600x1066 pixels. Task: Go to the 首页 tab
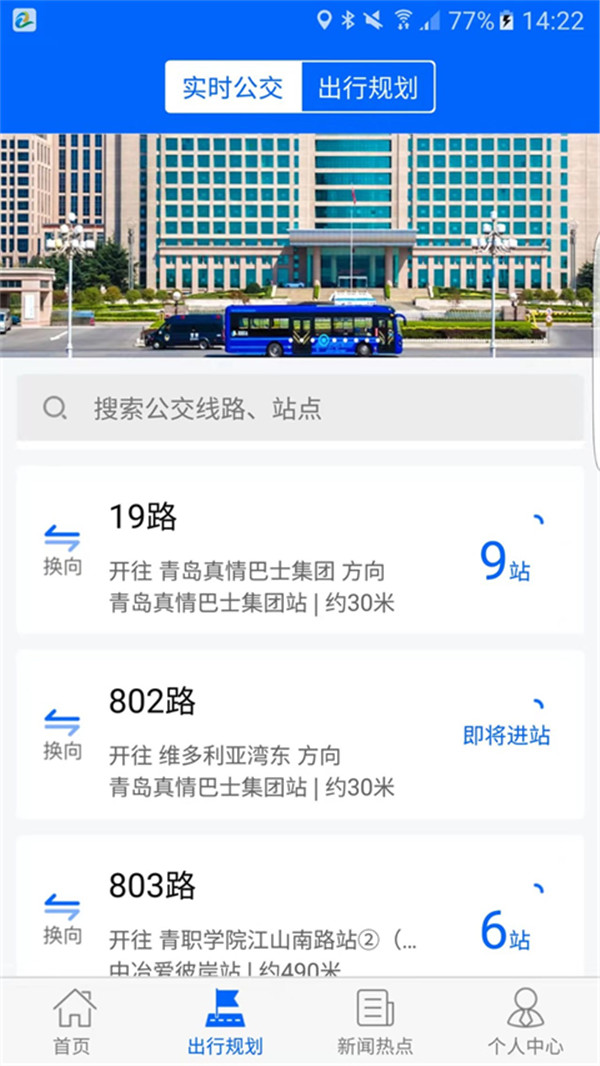tap(73, 1022)
